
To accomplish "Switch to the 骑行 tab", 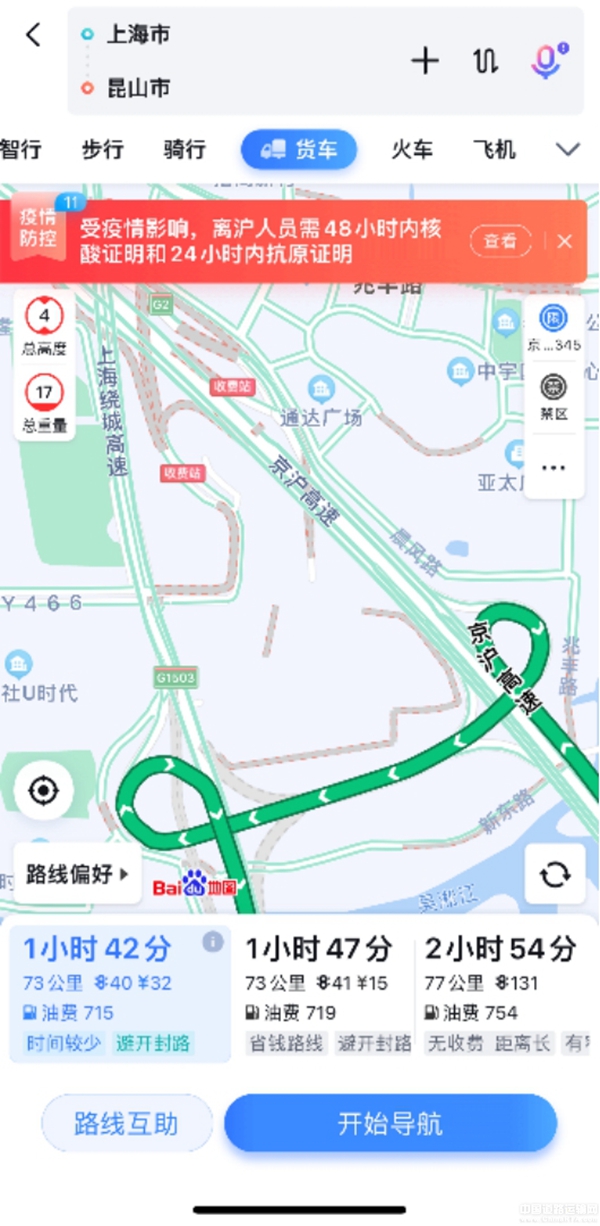I will (184, 150).
